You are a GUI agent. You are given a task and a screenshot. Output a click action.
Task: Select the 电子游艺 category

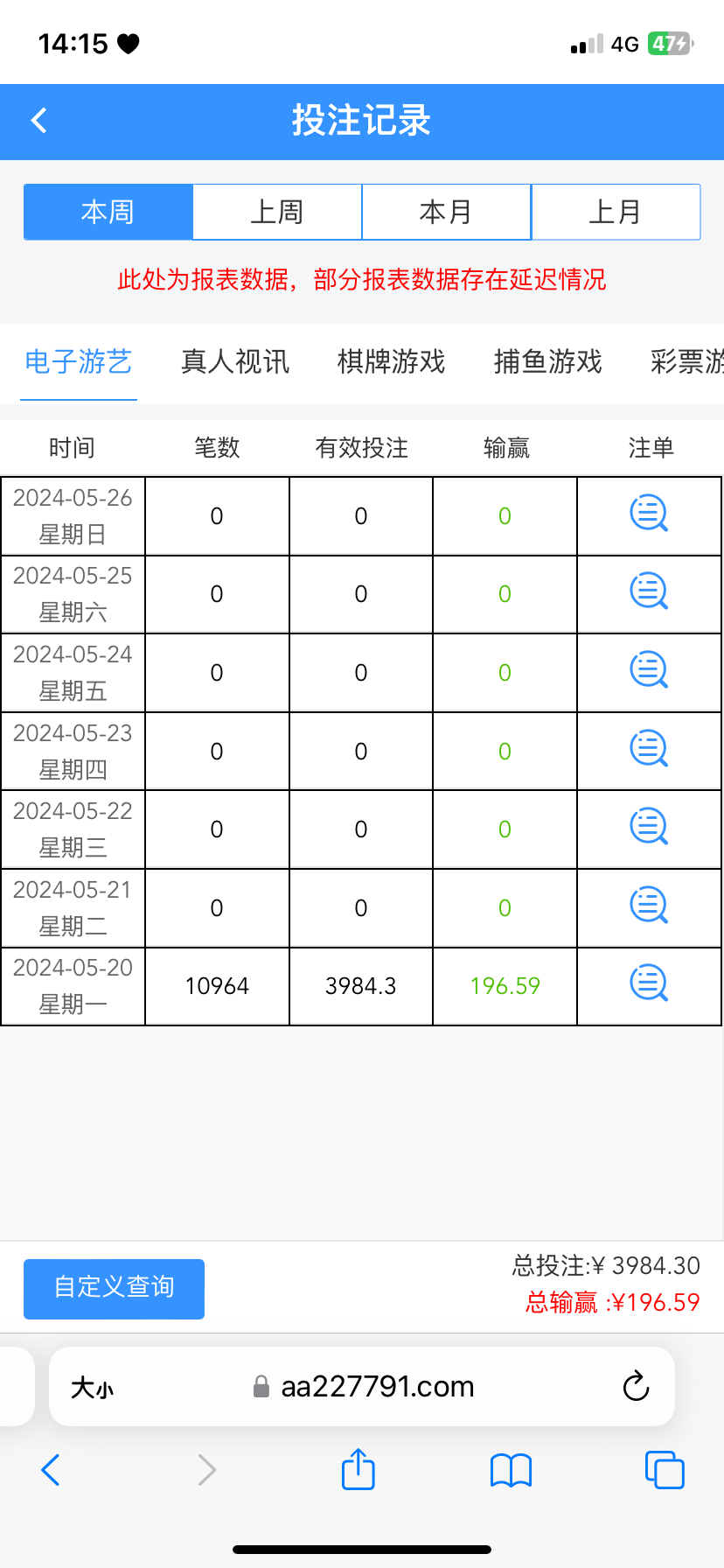[x=79, y=361]
